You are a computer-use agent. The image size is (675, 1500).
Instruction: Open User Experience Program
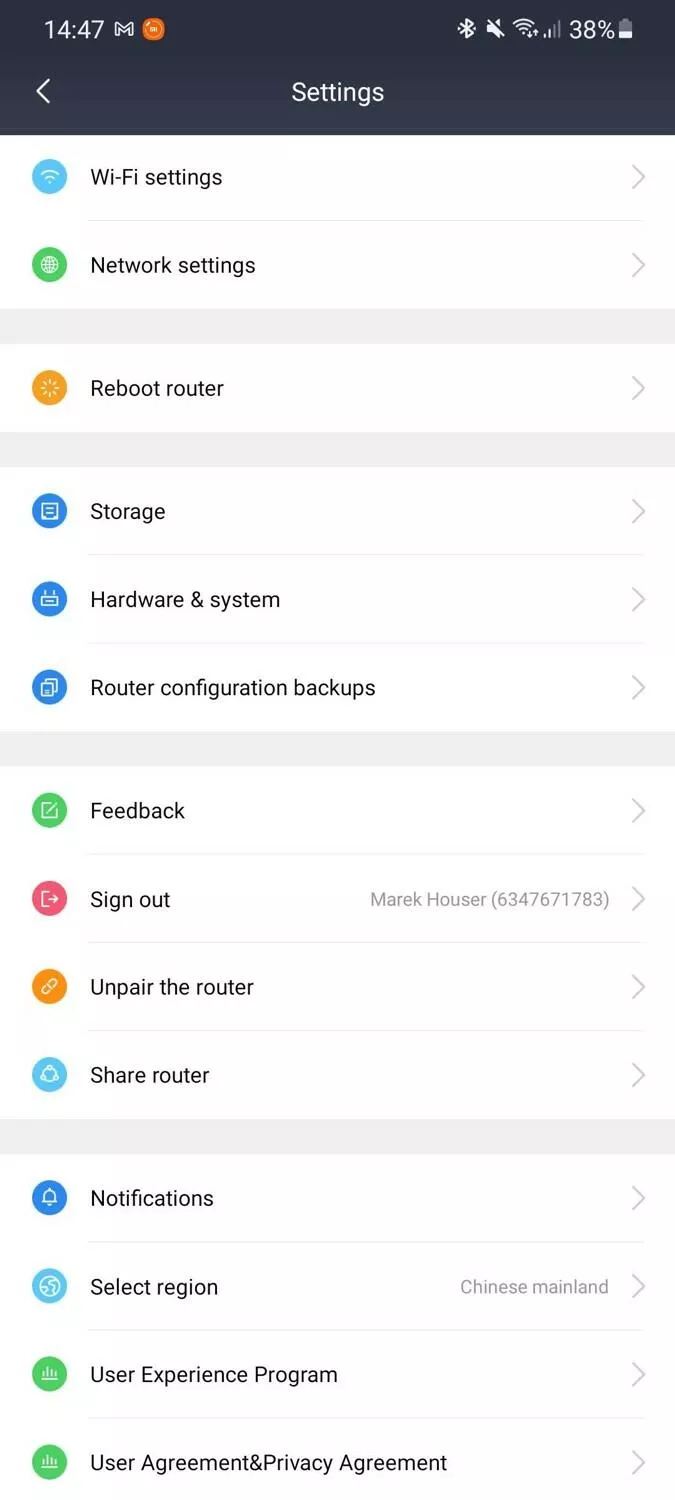[x=337, y=1374]
